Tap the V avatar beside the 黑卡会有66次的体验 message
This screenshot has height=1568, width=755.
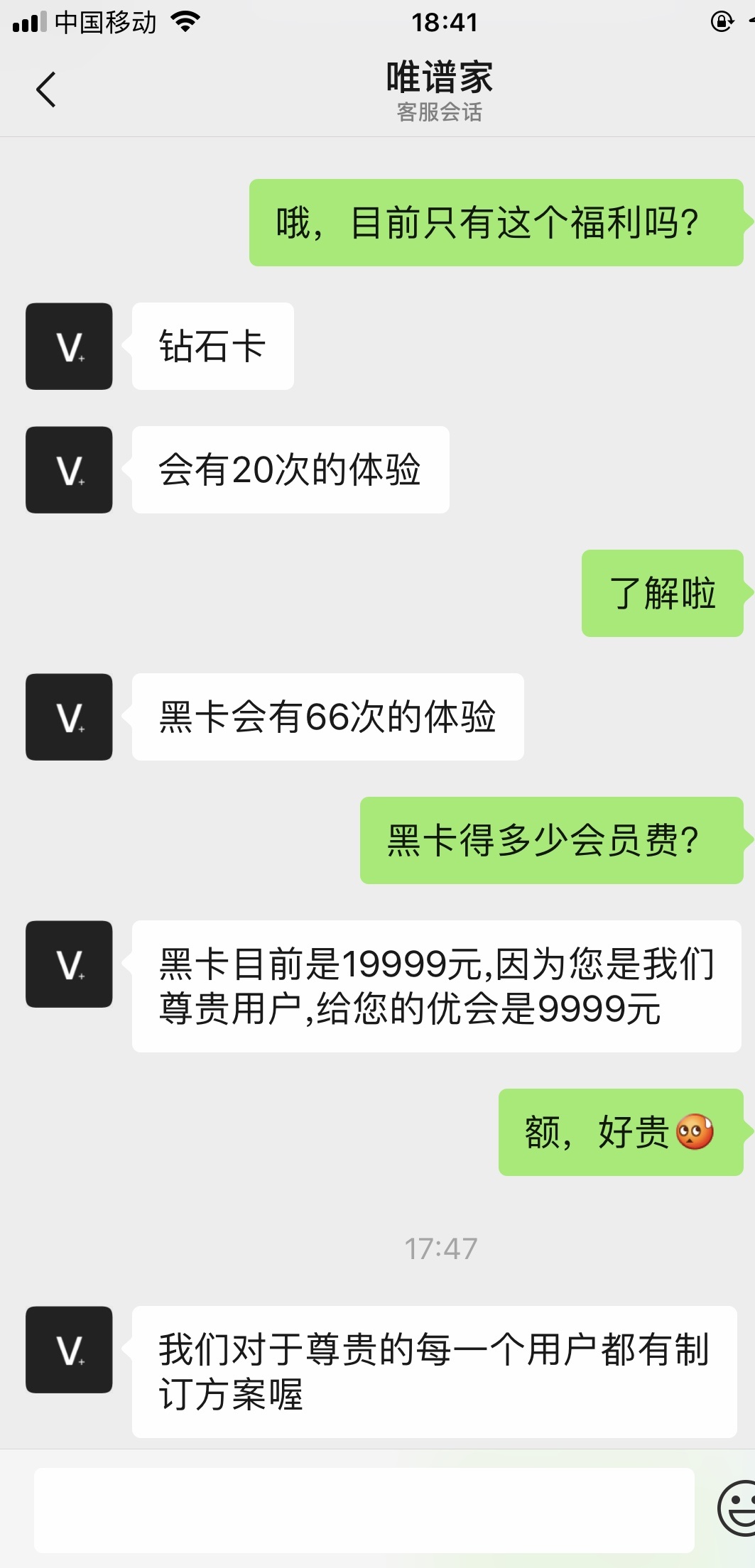[68, 717]
